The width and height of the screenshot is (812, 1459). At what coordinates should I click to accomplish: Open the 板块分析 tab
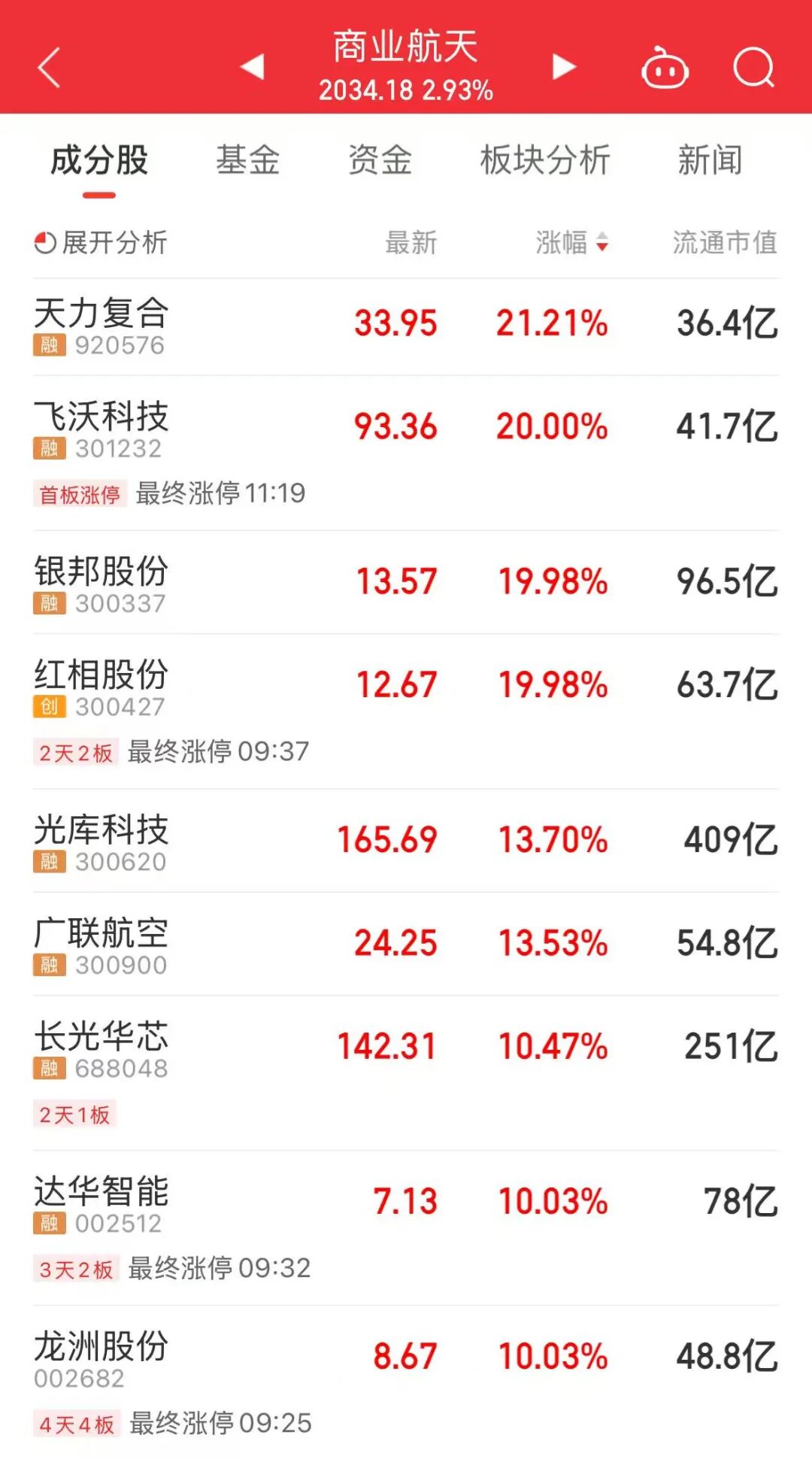point(545,161)
